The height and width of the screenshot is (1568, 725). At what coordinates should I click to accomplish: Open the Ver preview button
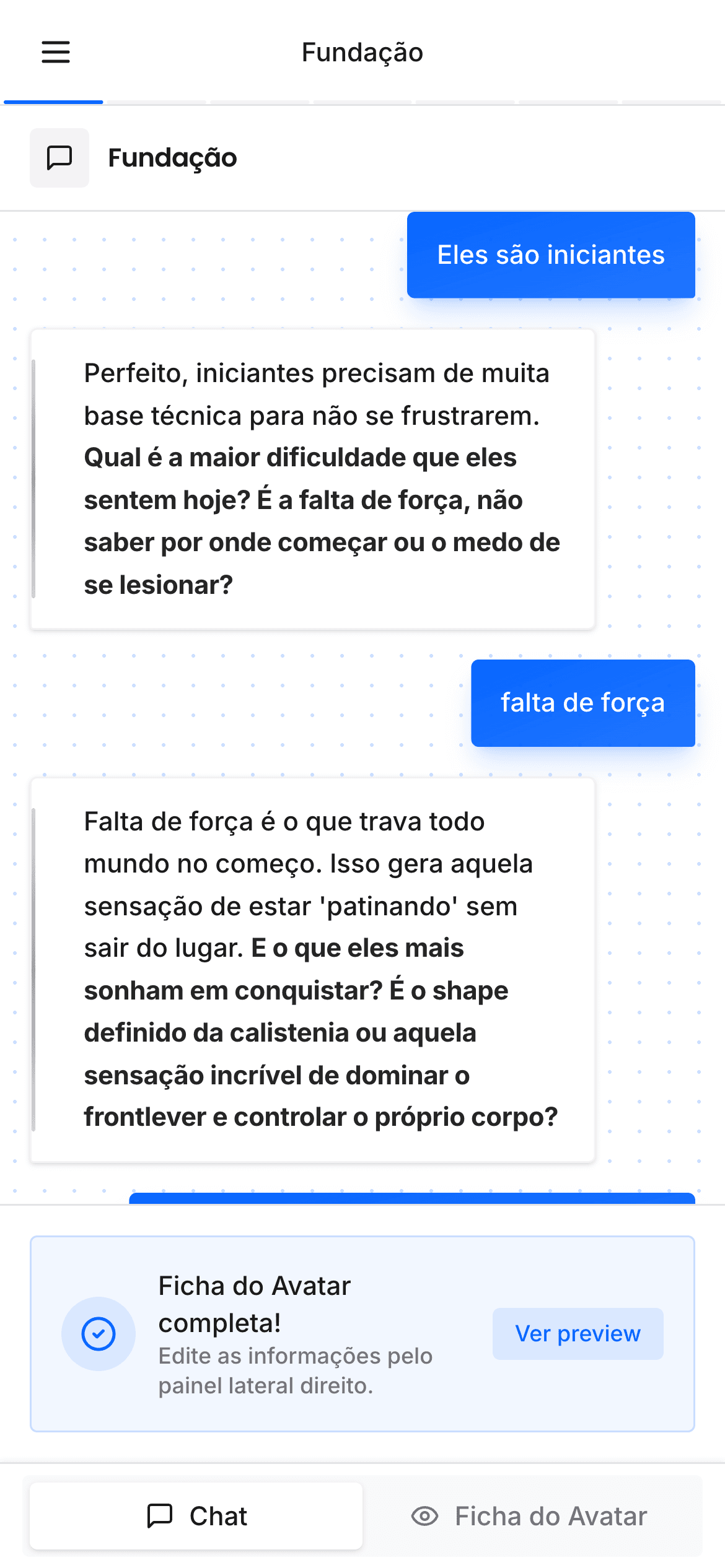577,1333
